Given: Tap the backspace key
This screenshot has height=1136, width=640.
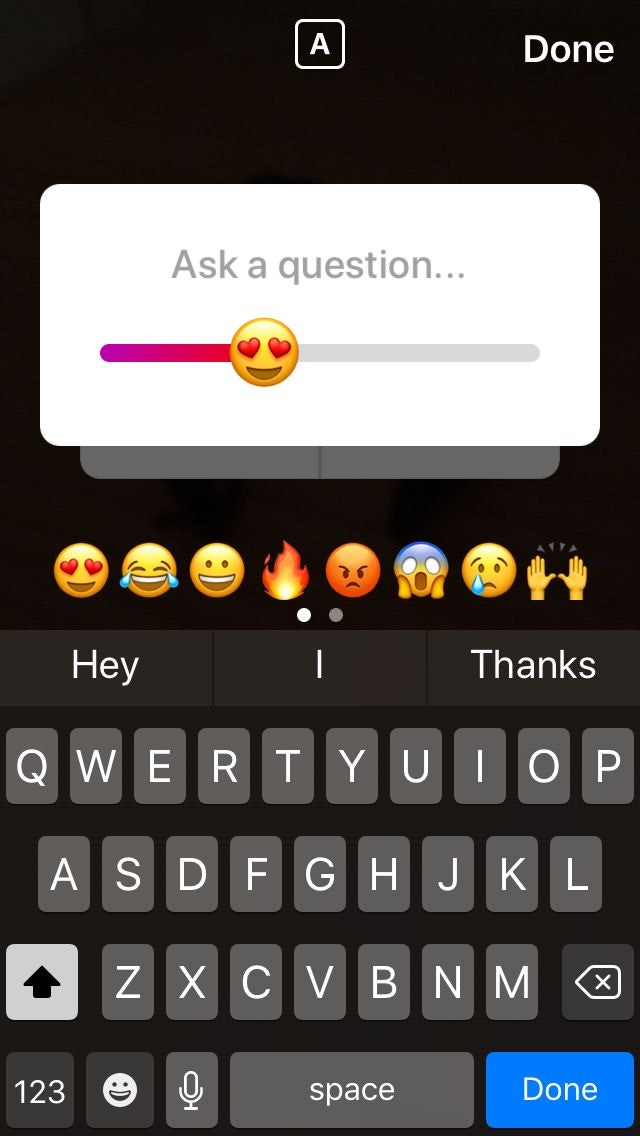Looking at the screenshot, I should tap(598, 983).
